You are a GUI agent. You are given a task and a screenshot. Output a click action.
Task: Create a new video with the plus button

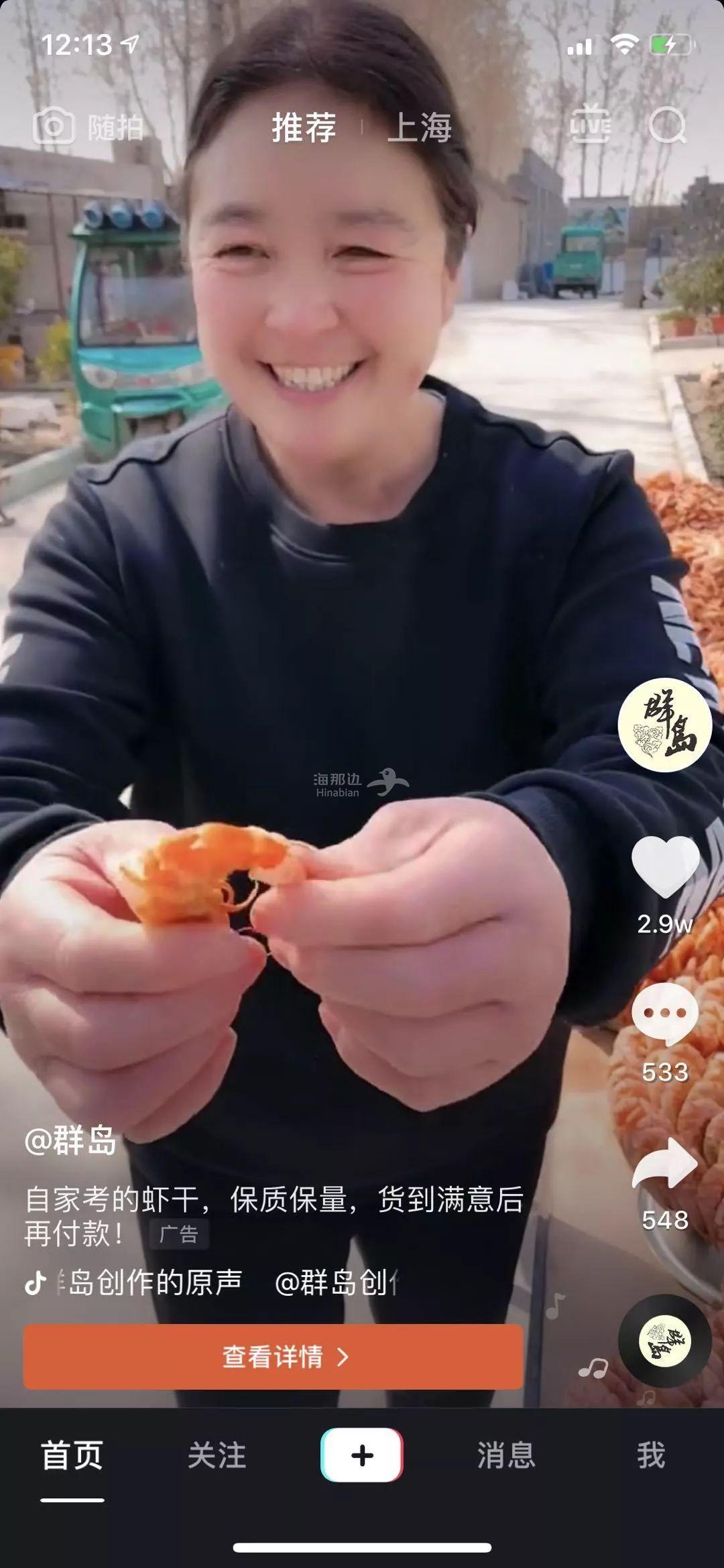362,1455
